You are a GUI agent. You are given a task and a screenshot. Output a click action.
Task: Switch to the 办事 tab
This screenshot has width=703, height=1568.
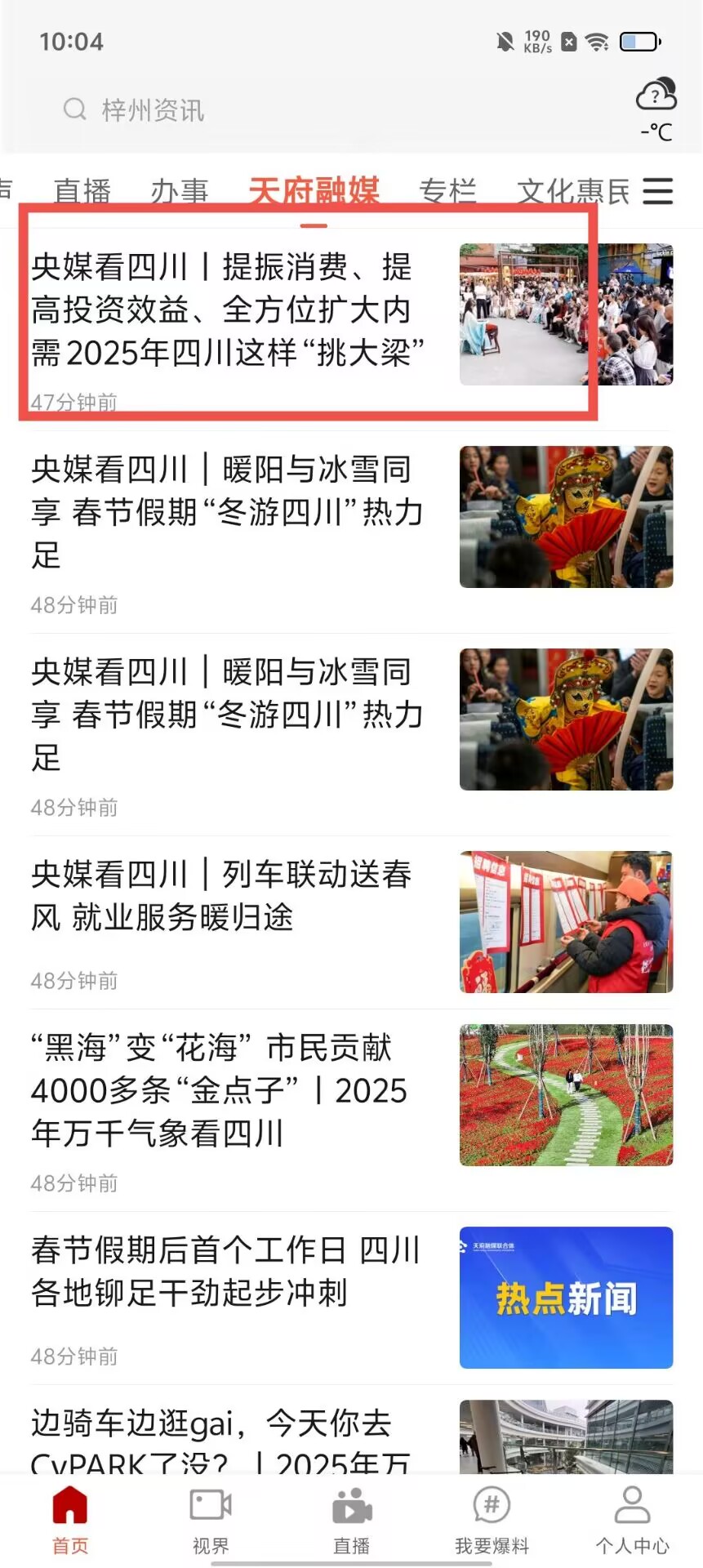pos(179,192)
